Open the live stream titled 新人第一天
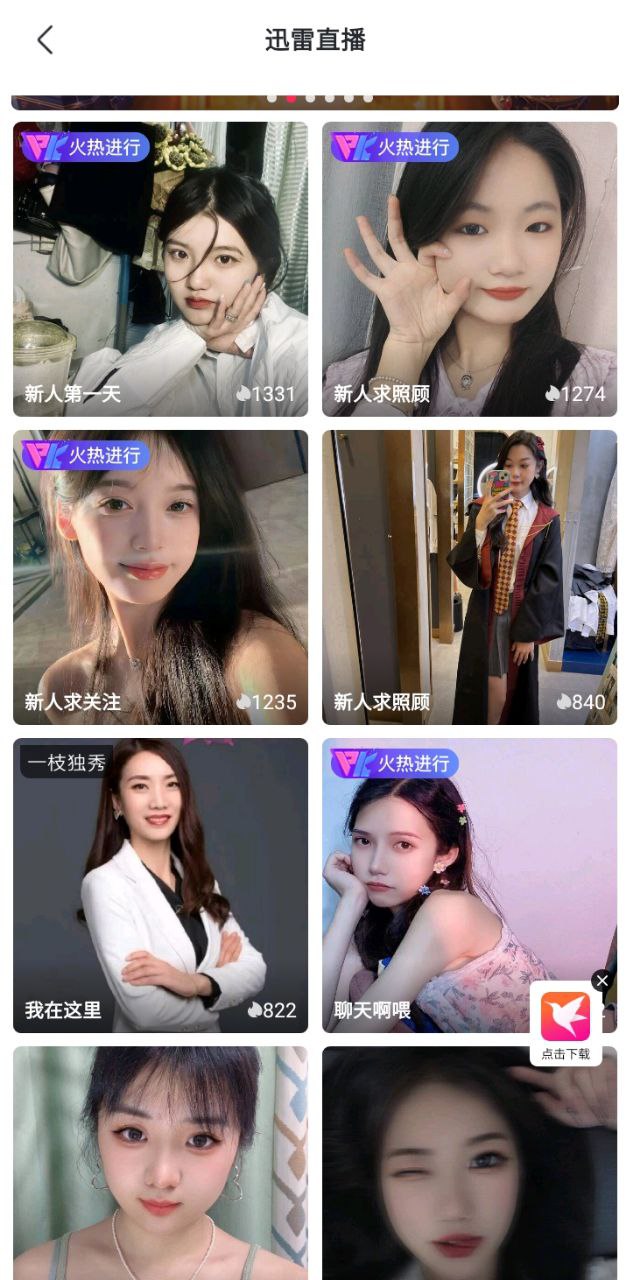Viewport: 630px width, 1280px height. pyautogui.click(x=160, y=270)
